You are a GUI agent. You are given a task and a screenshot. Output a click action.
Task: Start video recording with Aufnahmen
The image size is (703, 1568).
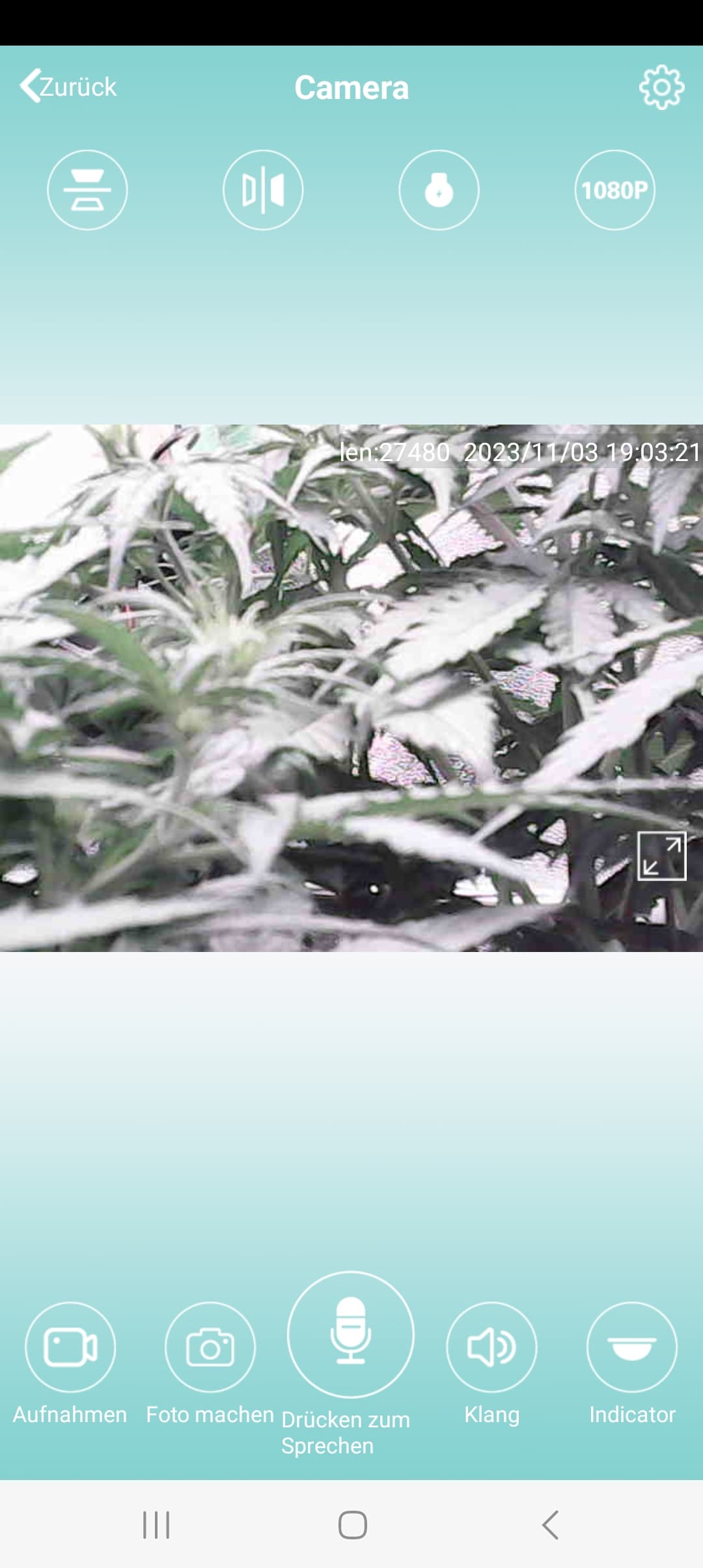point(70,1347)
